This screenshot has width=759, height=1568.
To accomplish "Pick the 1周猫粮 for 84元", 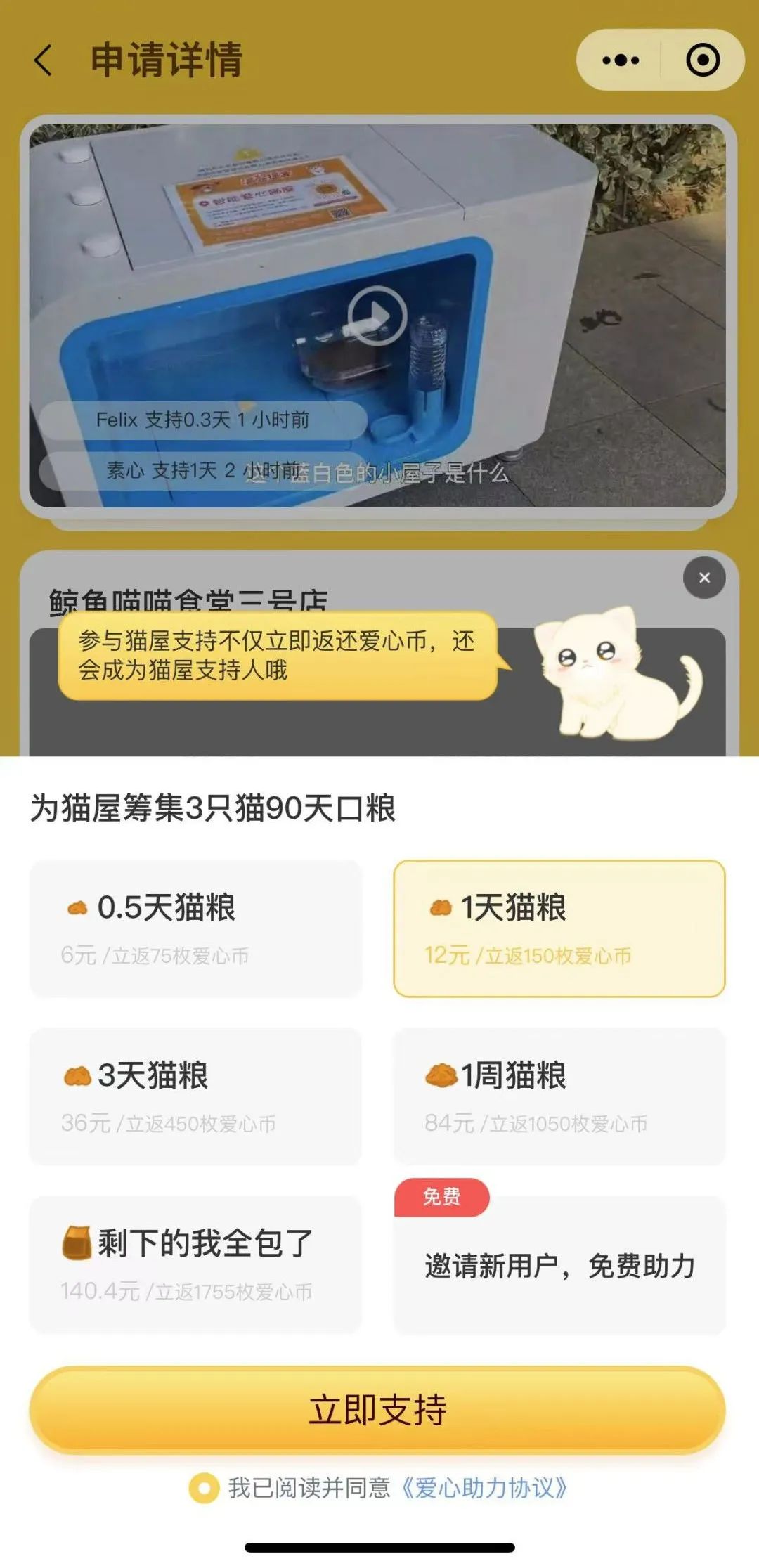I will pos(559,1096).
